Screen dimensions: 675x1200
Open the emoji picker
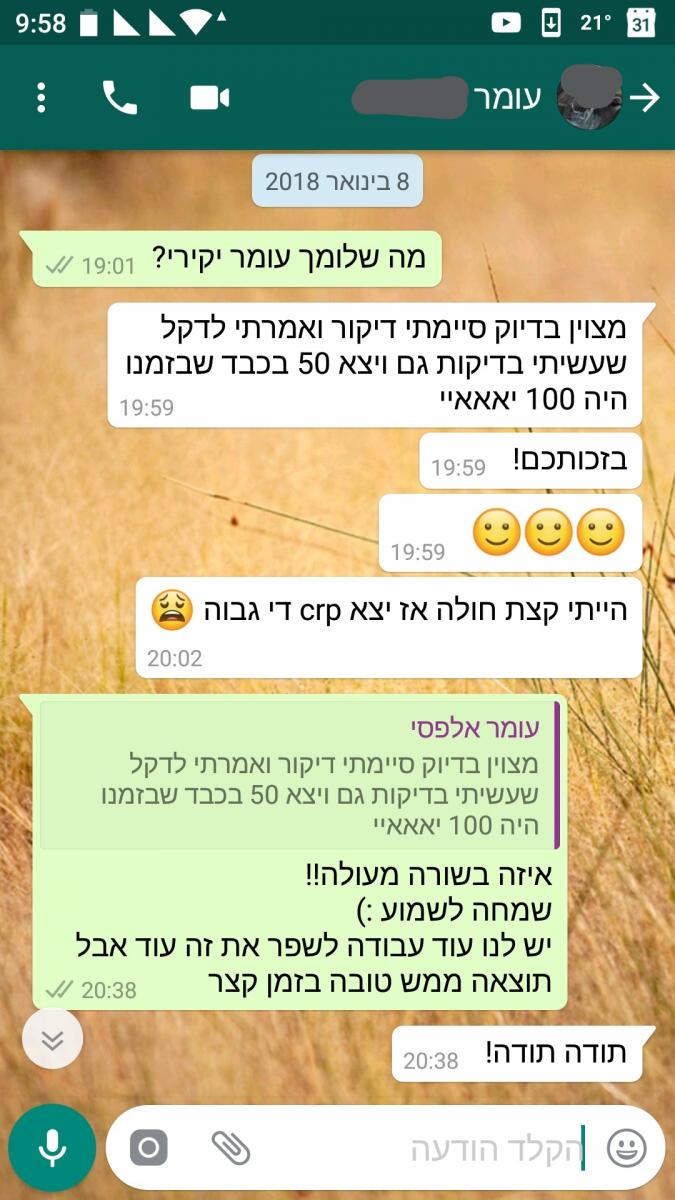627,1148
